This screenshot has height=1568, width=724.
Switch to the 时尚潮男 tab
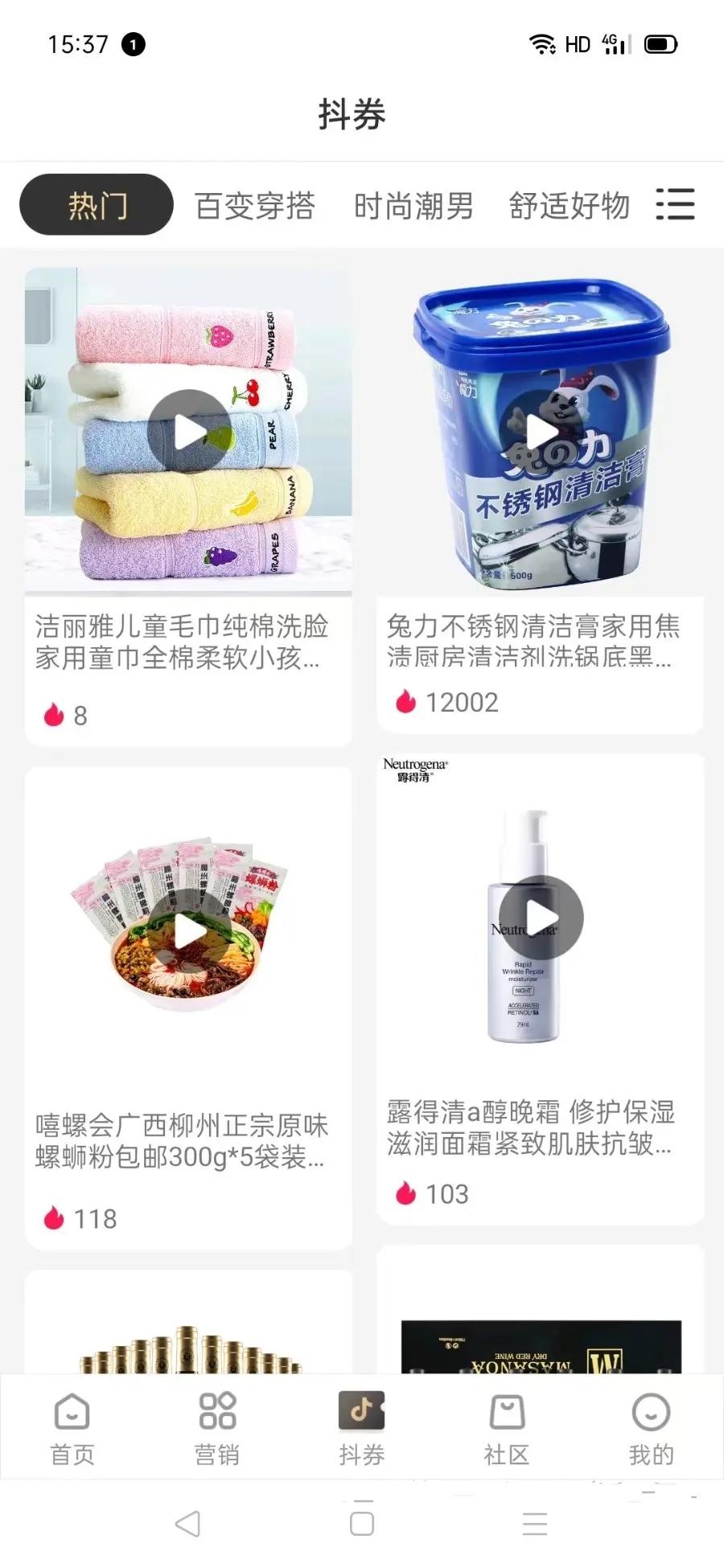413,206
